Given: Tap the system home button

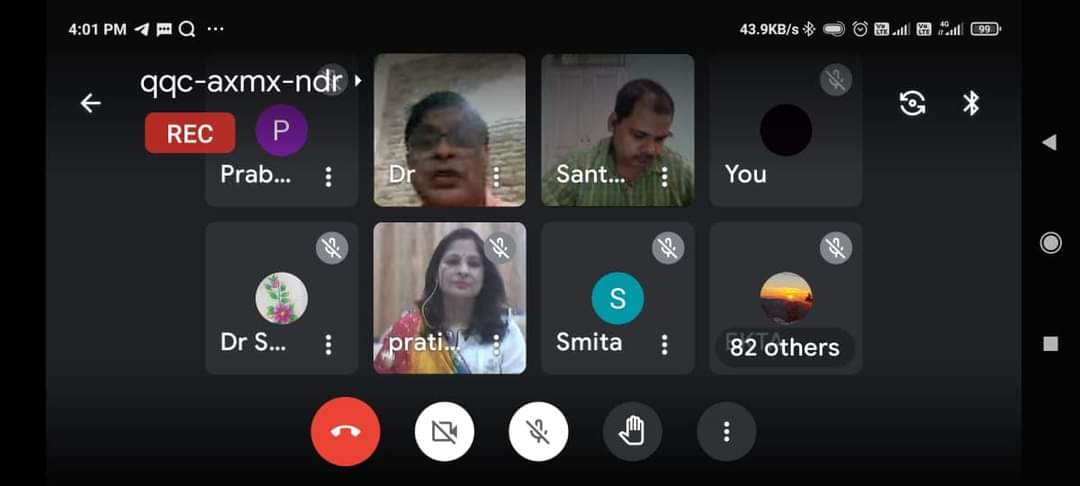Looking at the screenshot, I should coord(1050,243).
